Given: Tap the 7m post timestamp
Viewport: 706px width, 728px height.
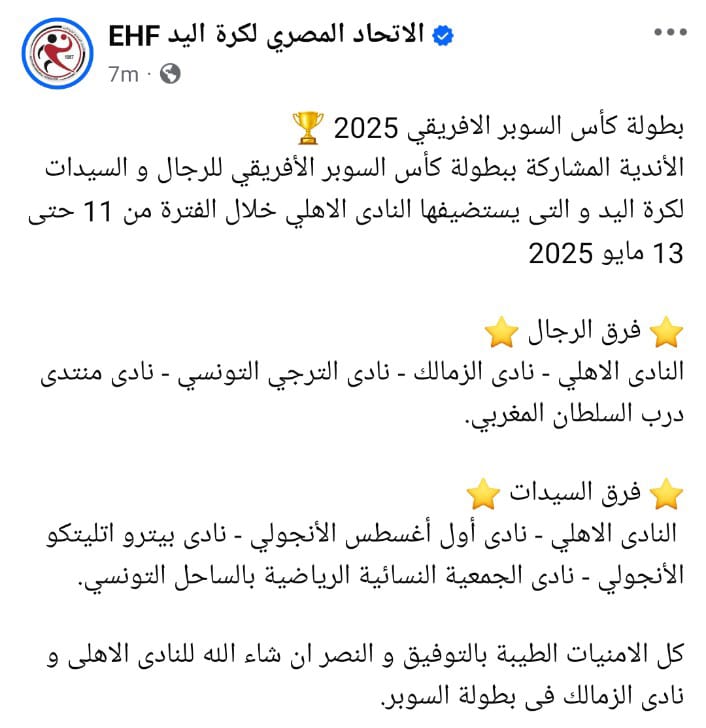Looking at the screenshot, I should pyautogui.click(x=123, y=74).
